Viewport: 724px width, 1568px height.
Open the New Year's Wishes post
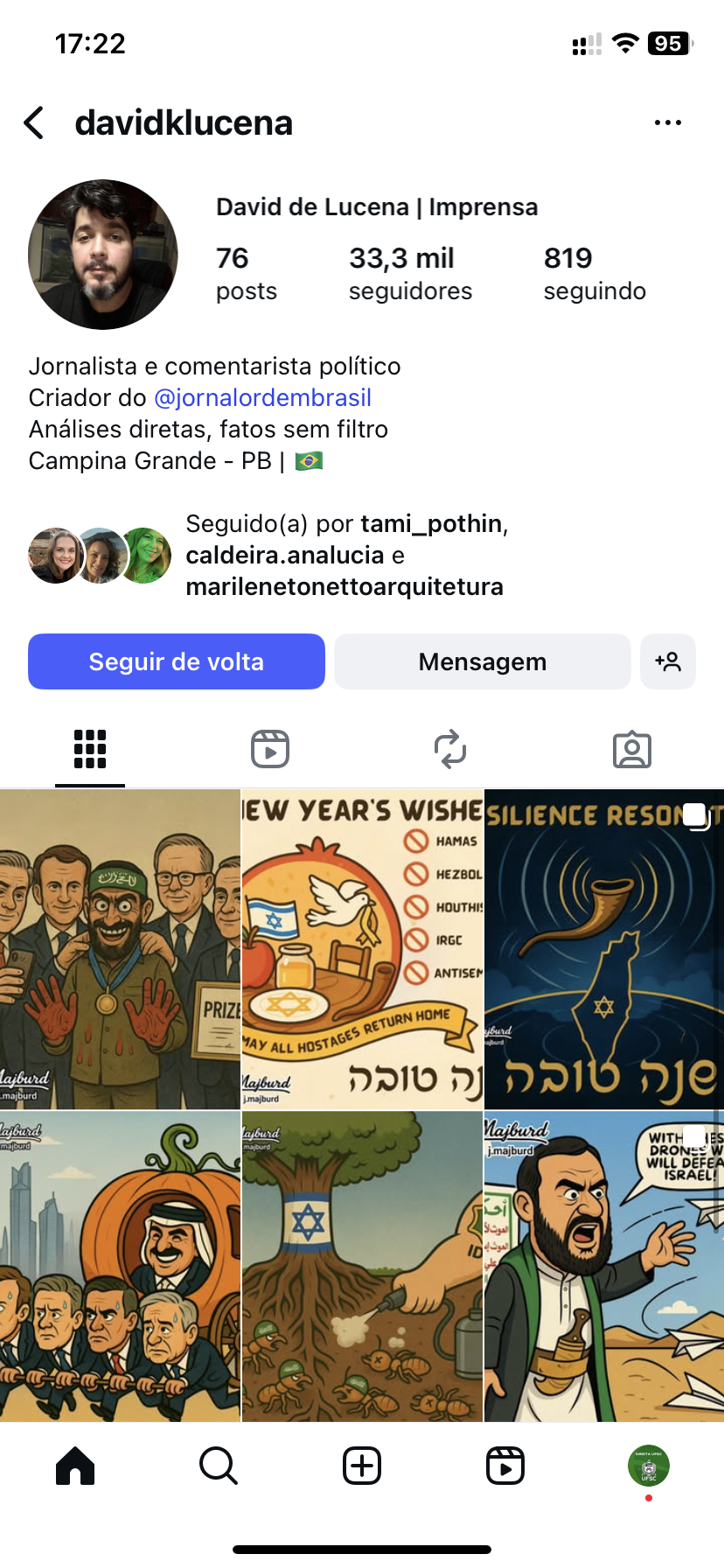click(362, 949)
